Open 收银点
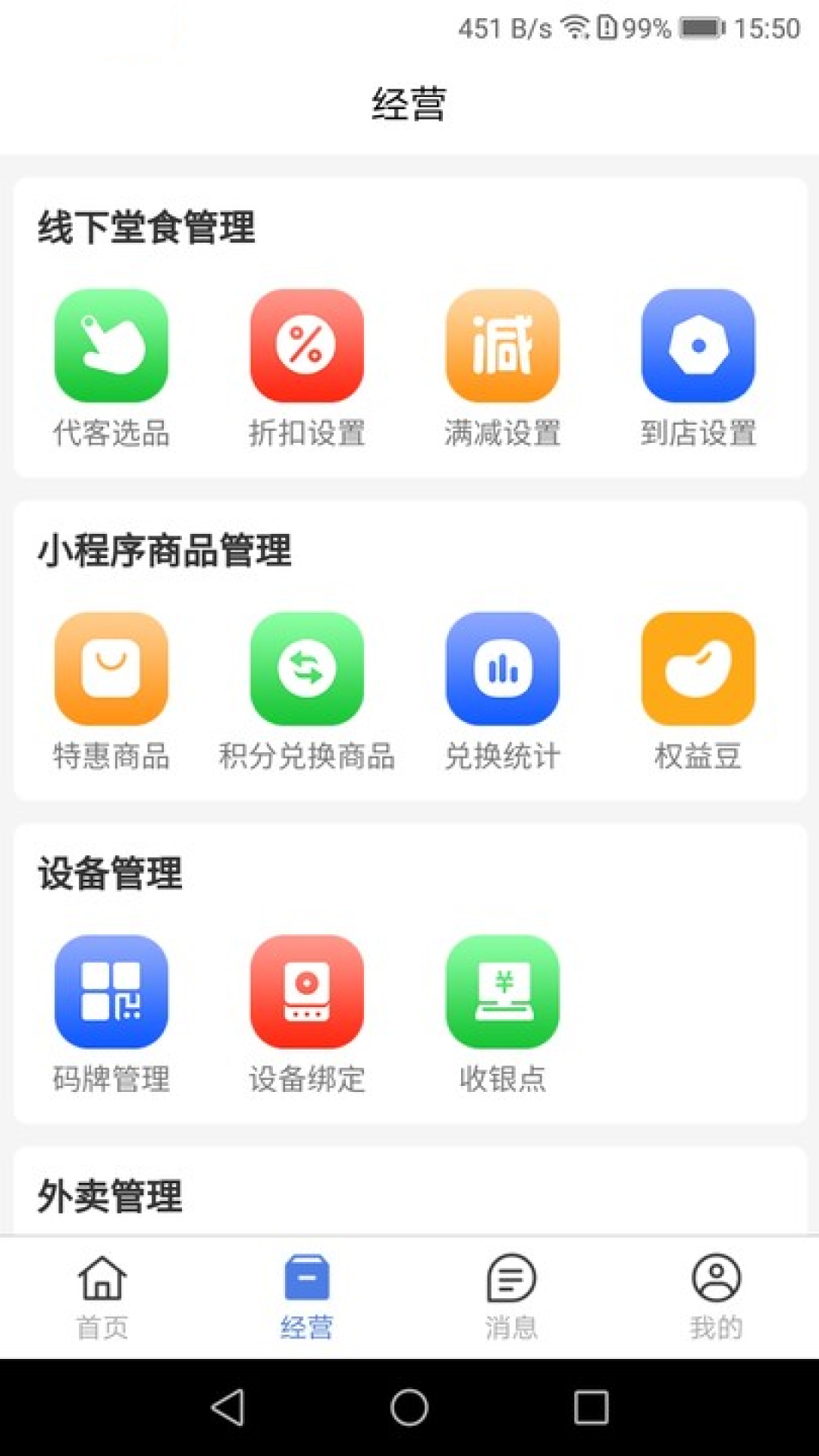The width and height of the screenshot is (819, 1456). coord(503,1015)
